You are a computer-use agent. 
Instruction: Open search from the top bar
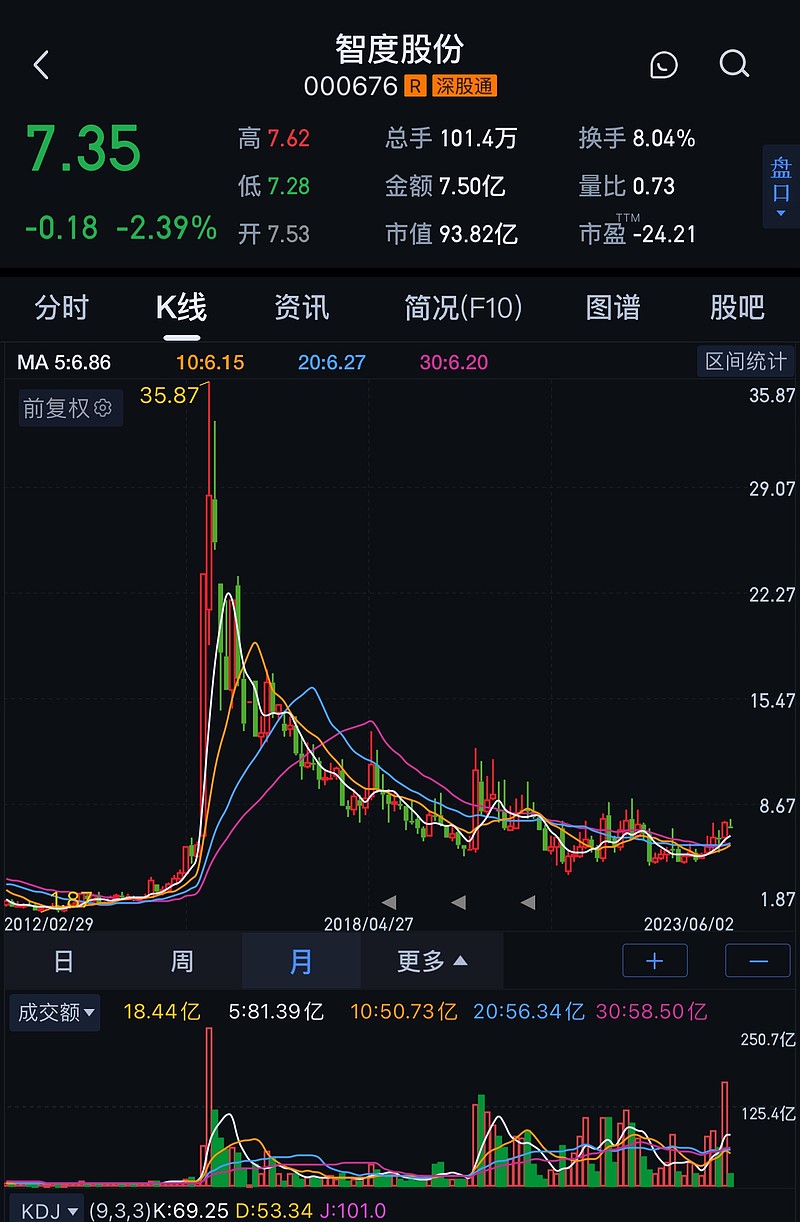735,64
